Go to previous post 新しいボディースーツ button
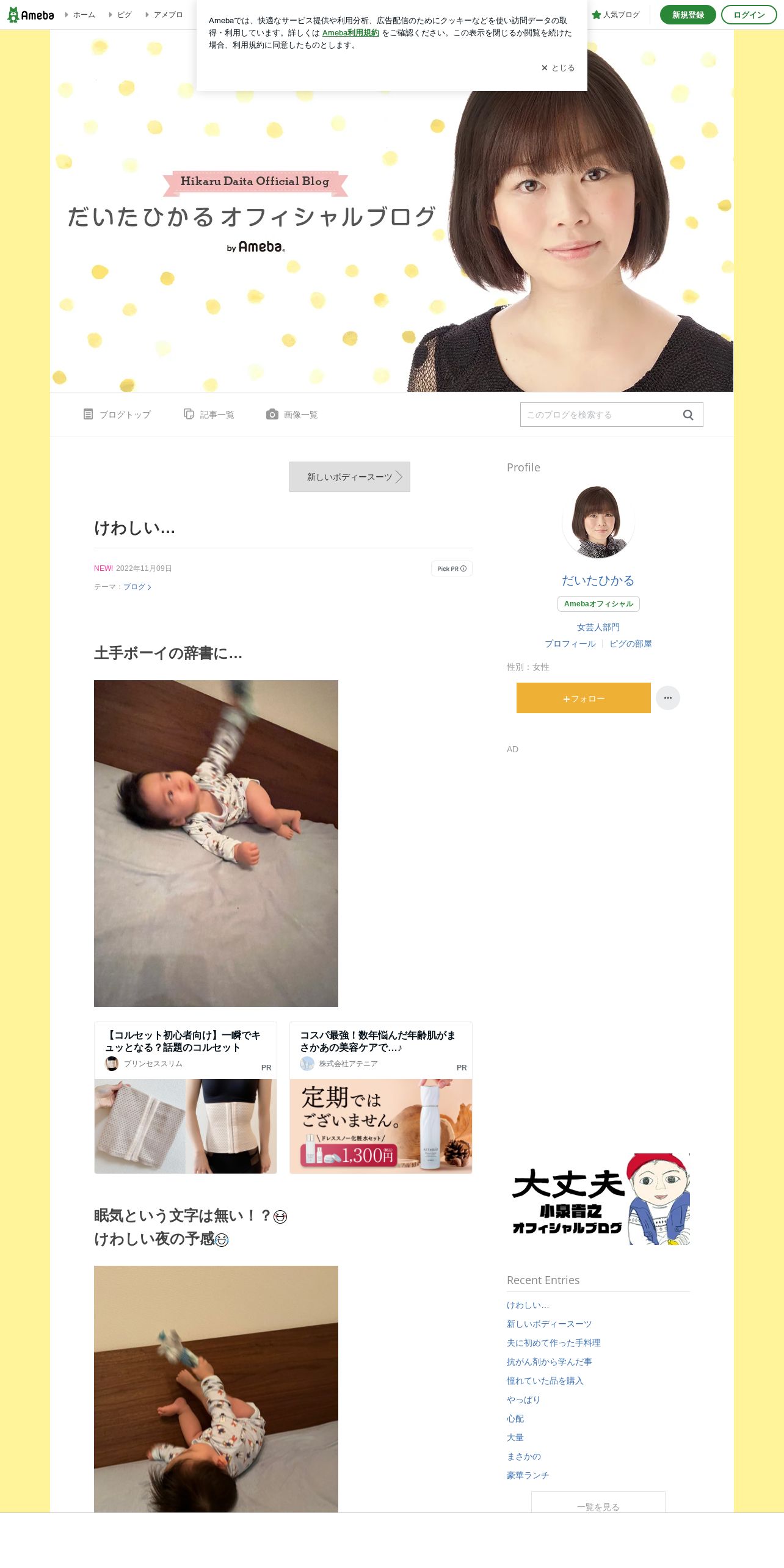784x1568 pixels. 350,477
